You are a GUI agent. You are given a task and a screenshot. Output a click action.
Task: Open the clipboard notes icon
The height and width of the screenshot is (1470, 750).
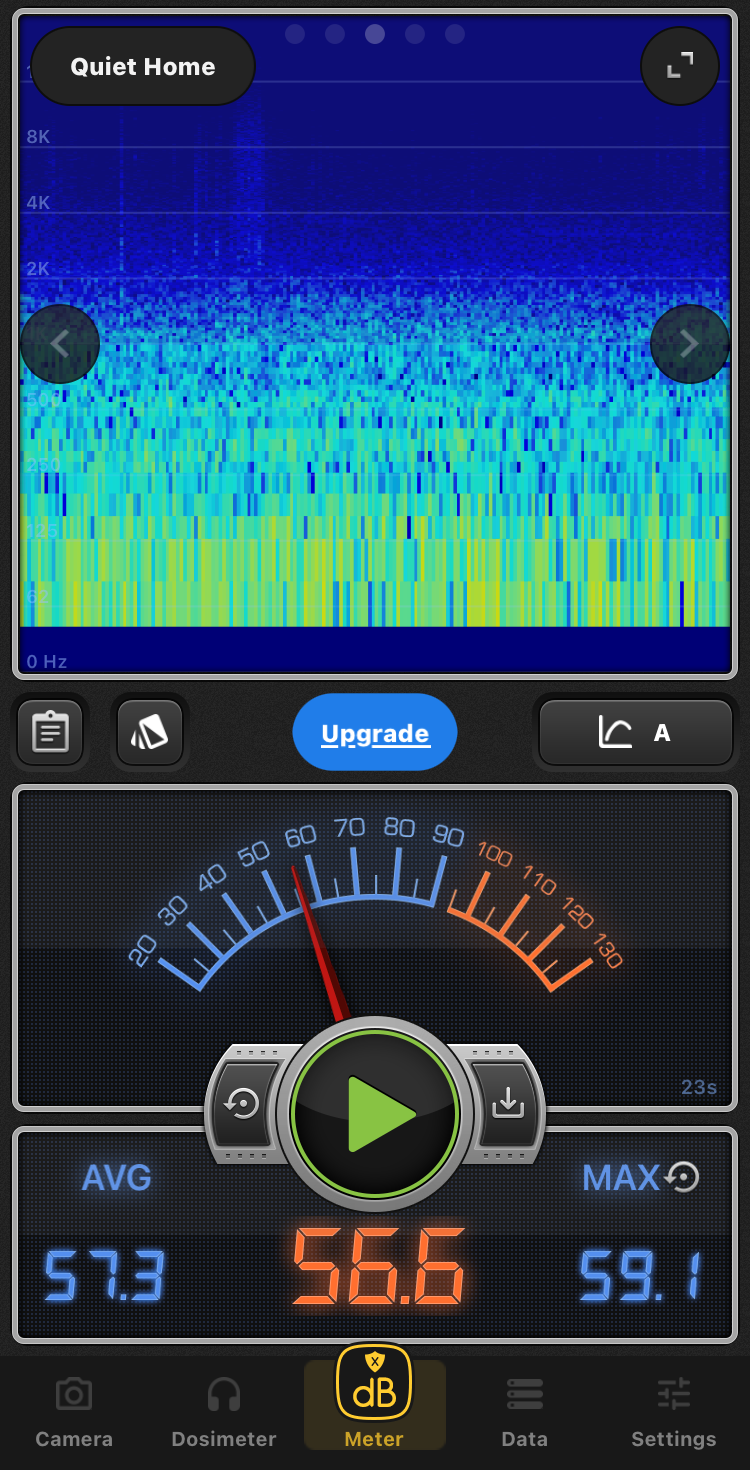pos(50,733)
